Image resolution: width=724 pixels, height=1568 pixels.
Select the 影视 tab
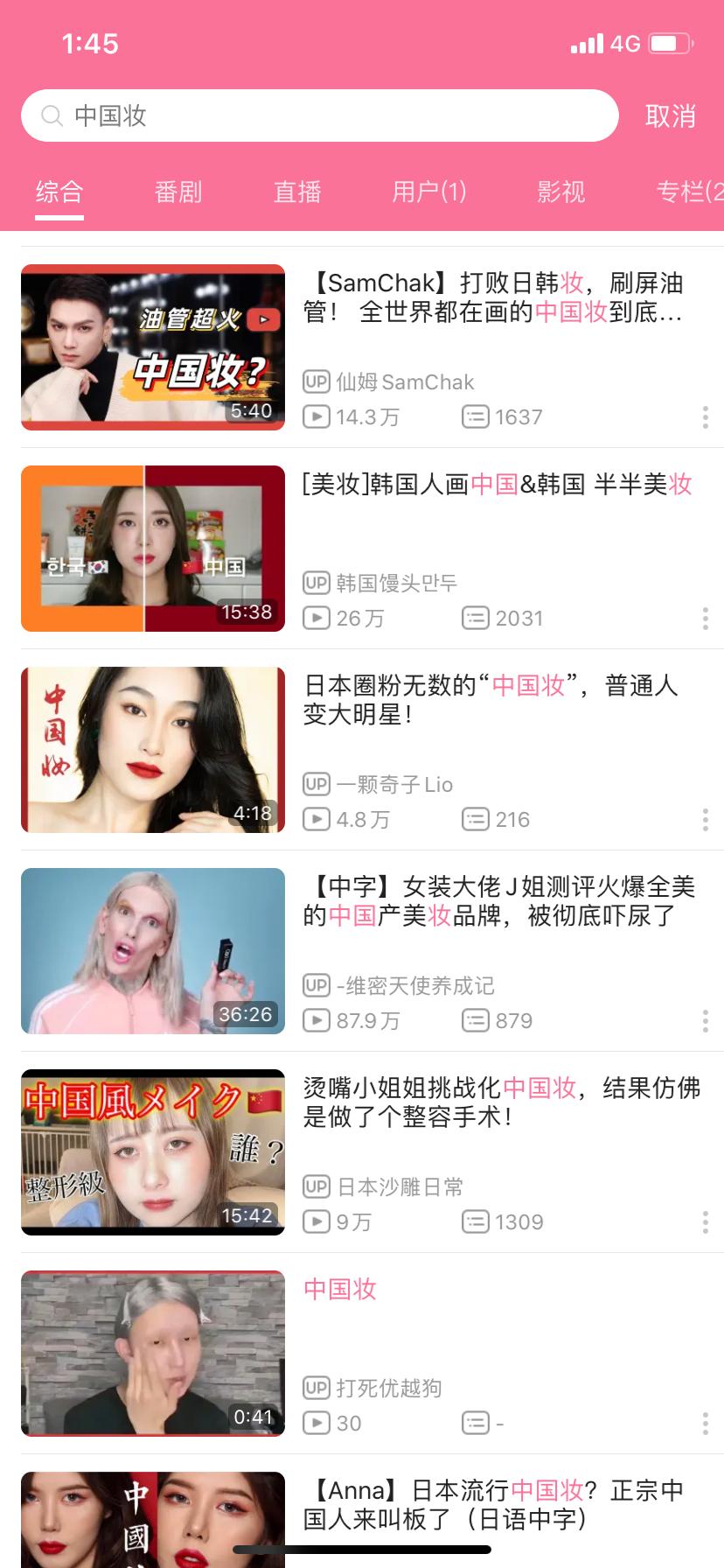click(x=560, y=192)
